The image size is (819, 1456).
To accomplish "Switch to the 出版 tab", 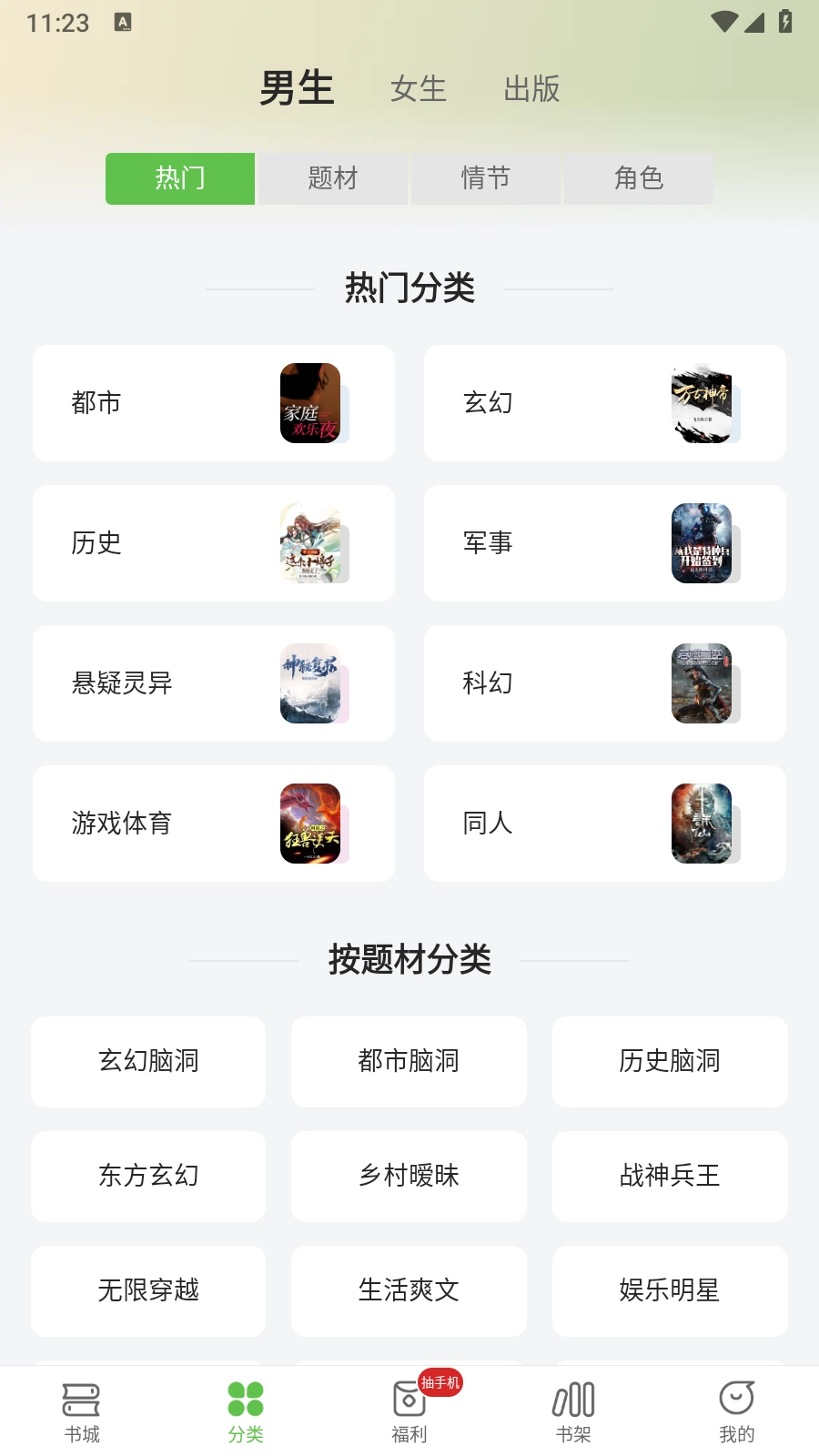I will [531, 89].
